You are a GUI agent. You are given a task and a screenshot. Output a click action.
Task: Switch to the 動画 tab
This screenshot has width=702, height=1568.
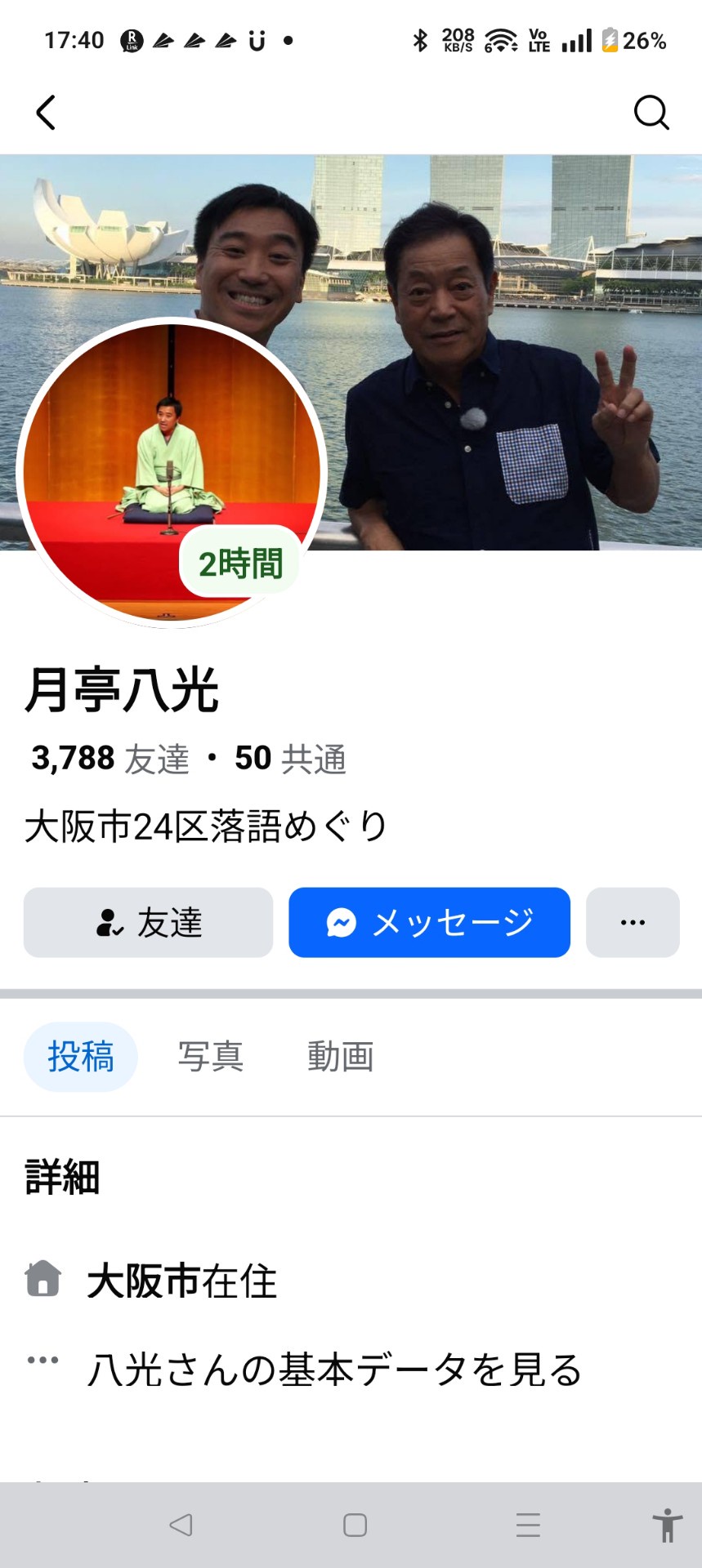tap(341, 1057)
